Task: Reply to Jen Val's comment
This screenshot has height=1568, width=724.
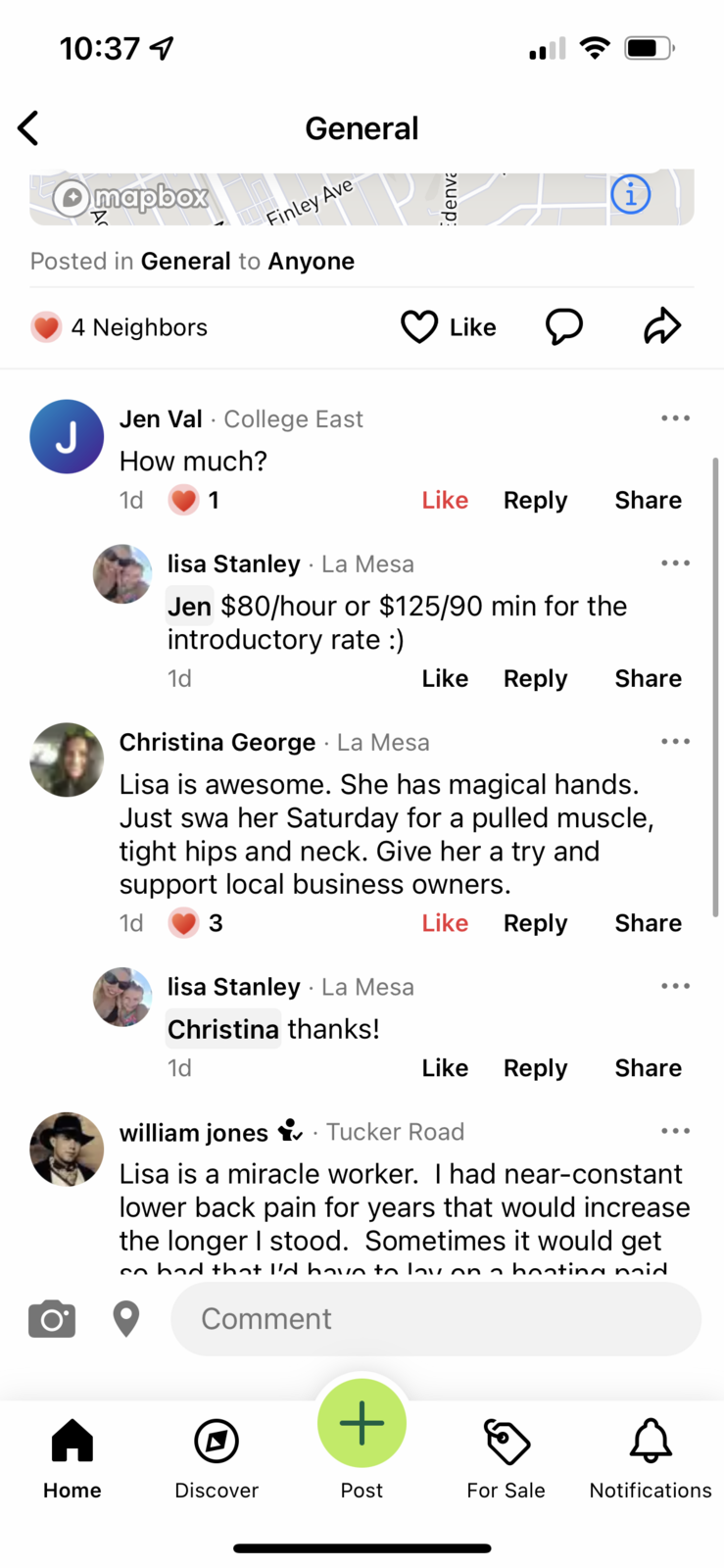Action: [x=535, y=500]
